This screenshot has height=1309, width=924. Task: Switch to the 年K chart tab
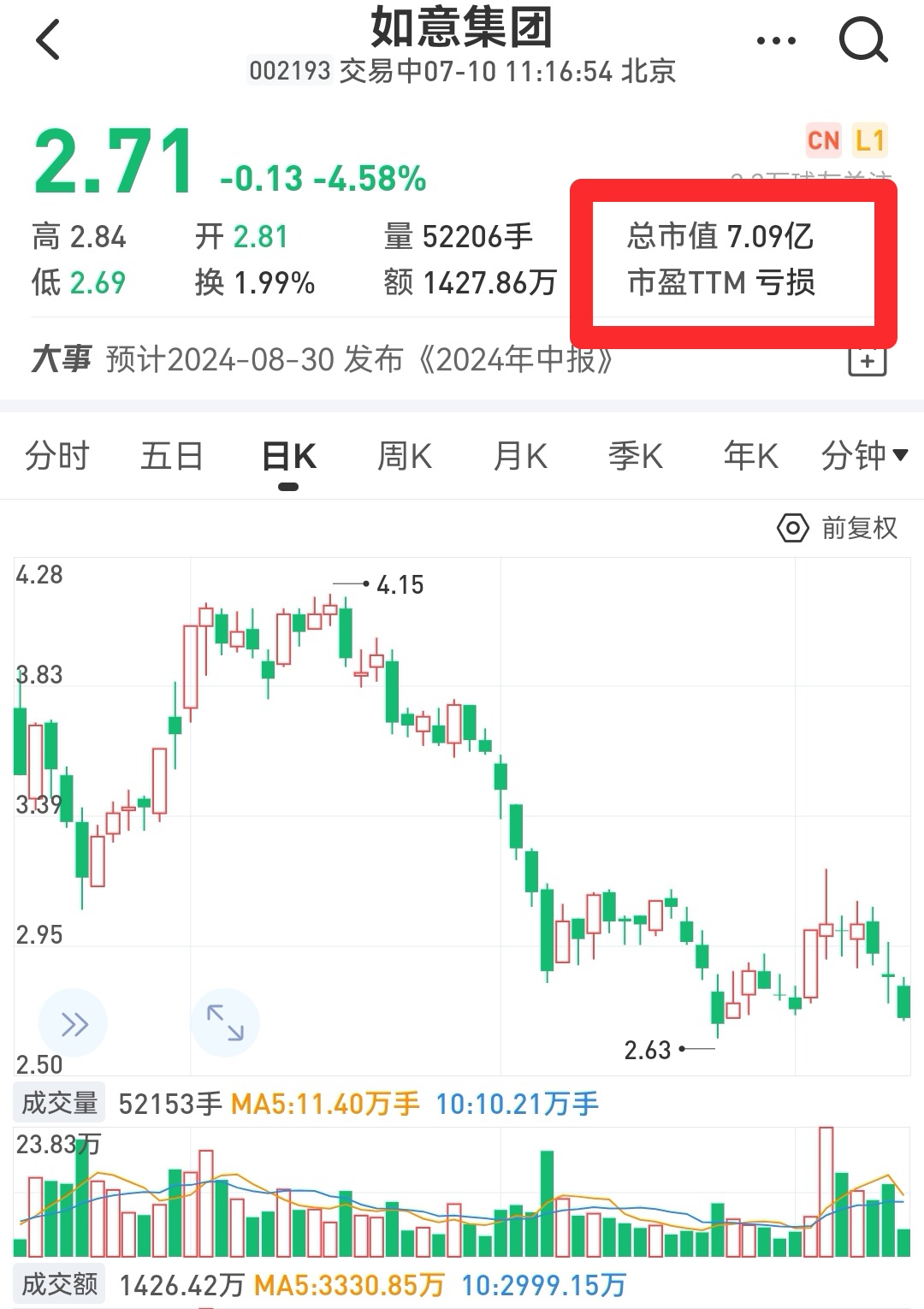pos(750,456)
